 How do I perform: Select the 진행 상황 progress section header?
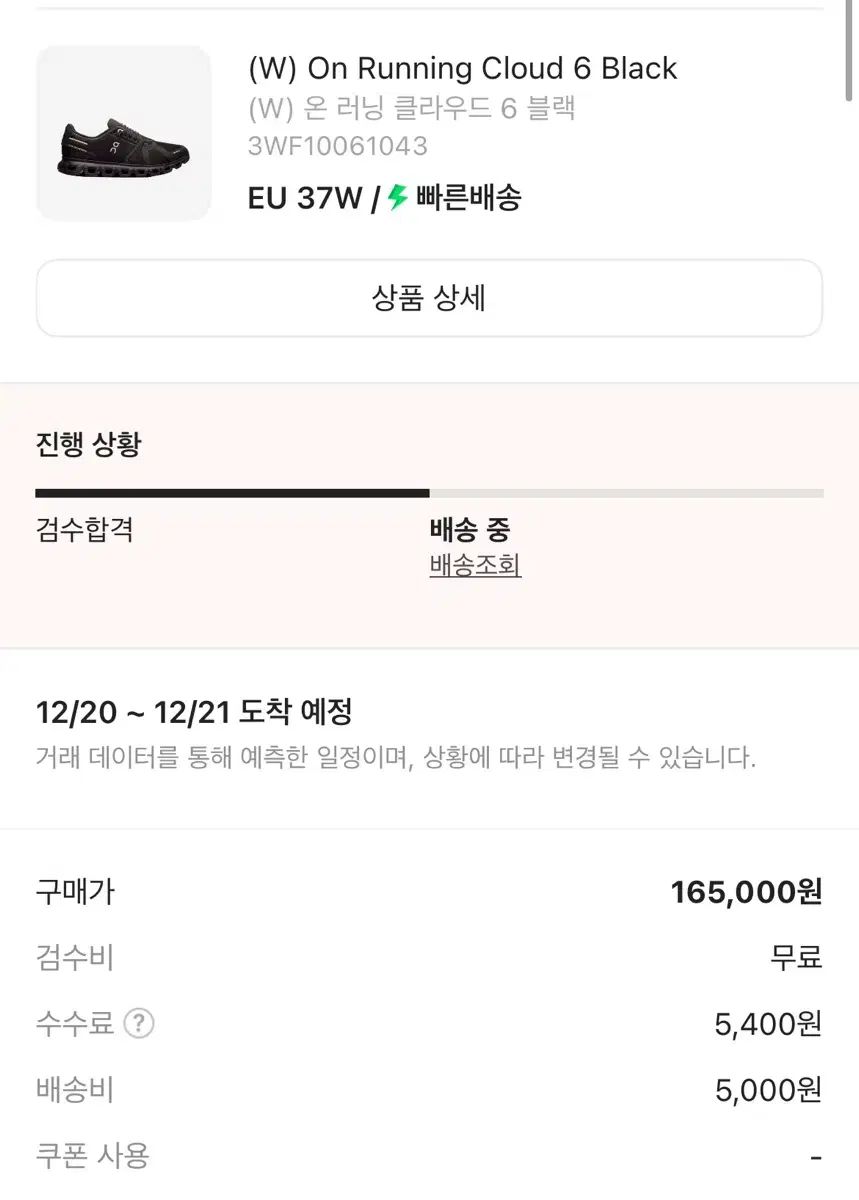click(x=89, y=444)
